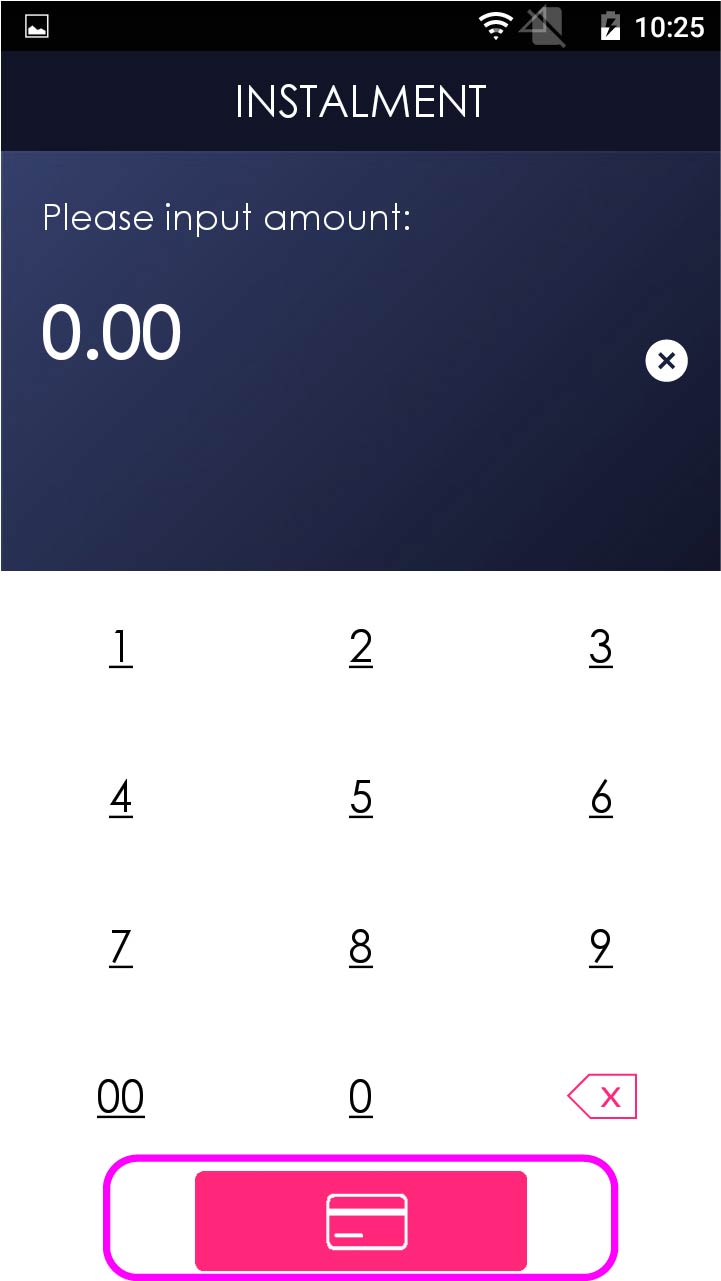Tap the double zero 00 key

120,1097
